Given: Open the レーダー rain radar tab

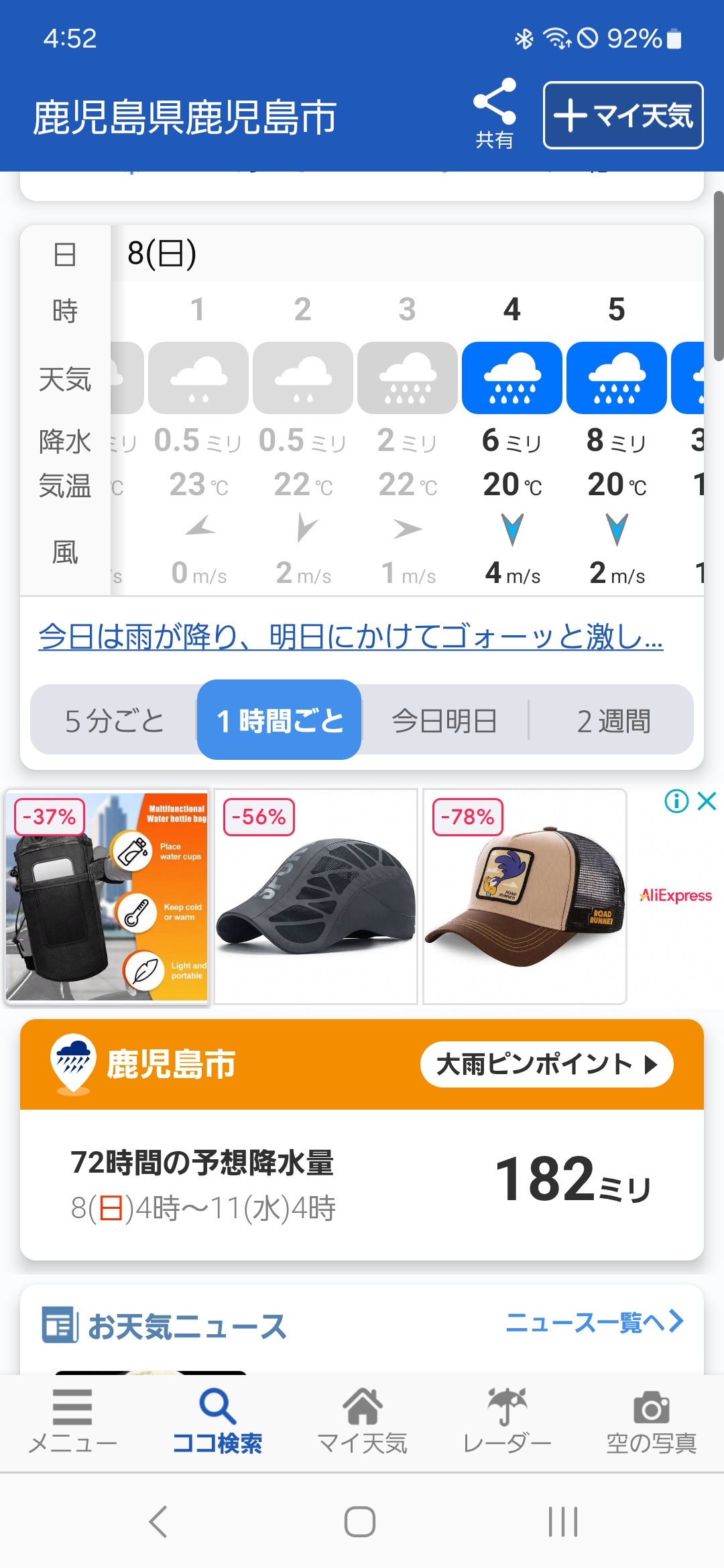Looking at the screenshot, I should point(507,1421).
